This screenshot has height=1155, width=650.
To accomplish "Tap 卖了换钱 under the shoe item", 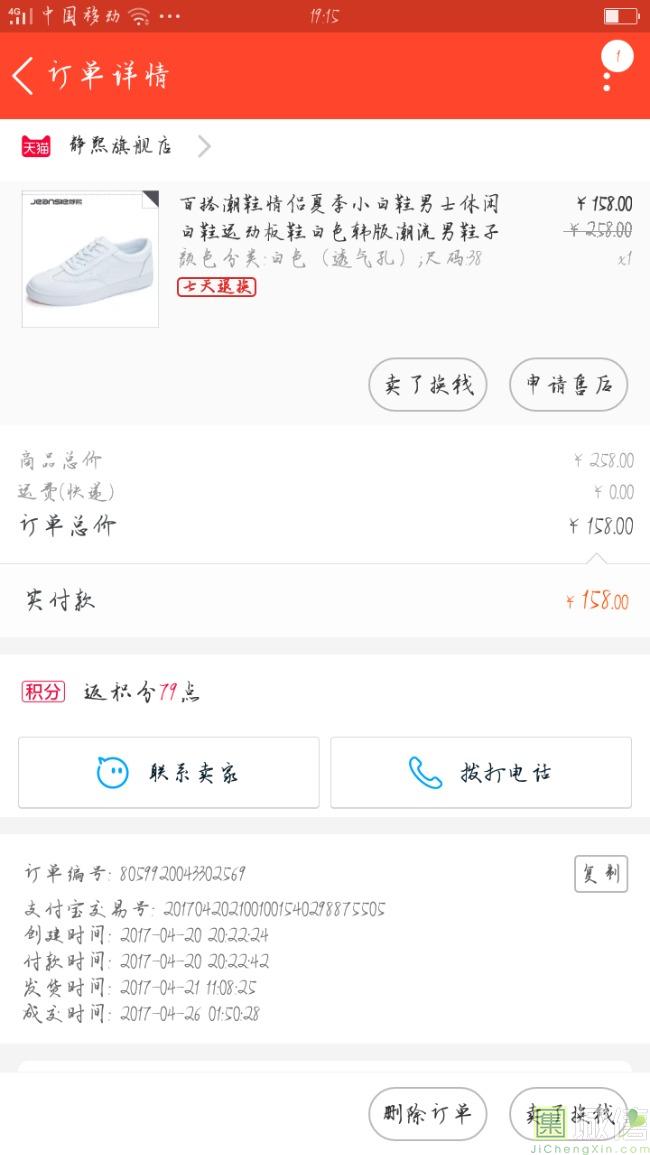I will coord(428,384).
